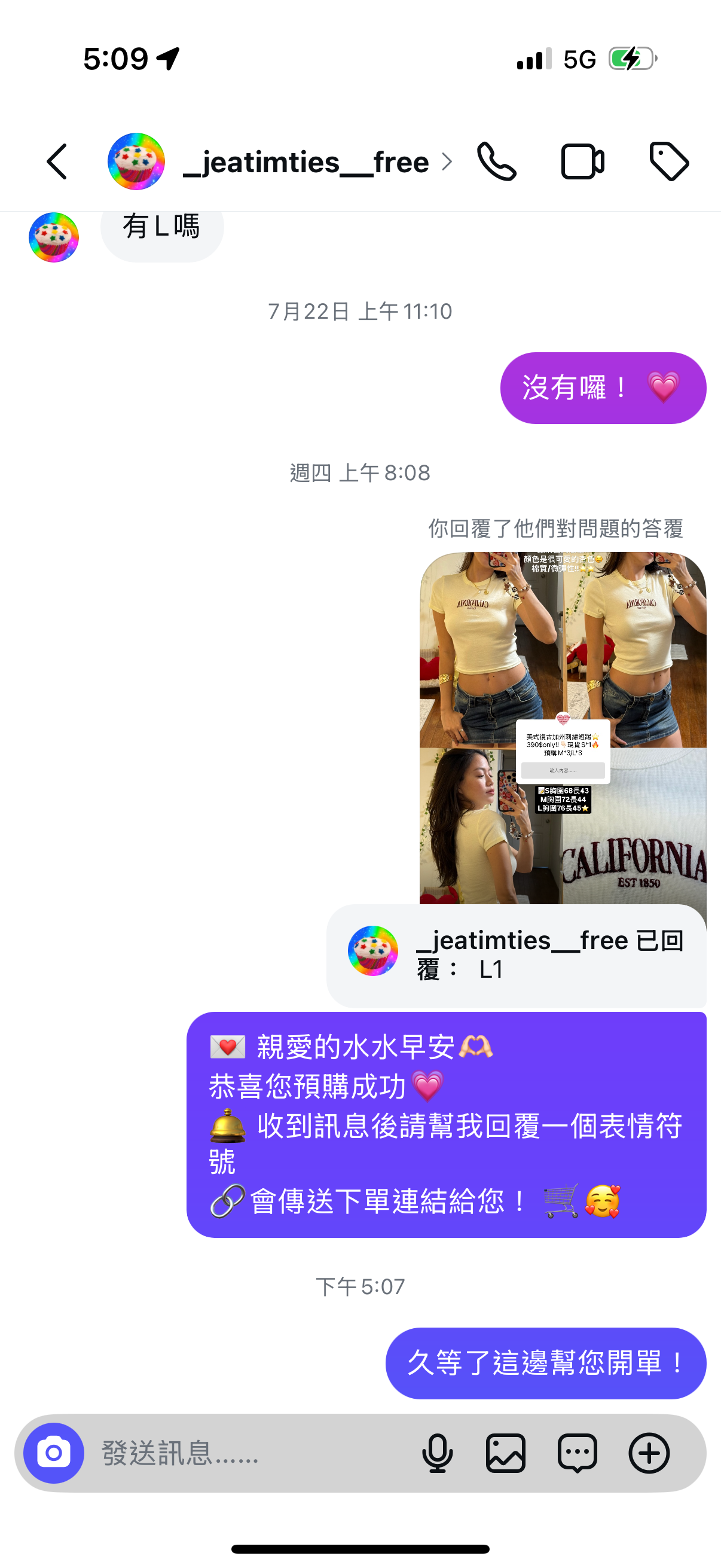Record a voice message with the microphone
721x1568 pixels.
437,1453
